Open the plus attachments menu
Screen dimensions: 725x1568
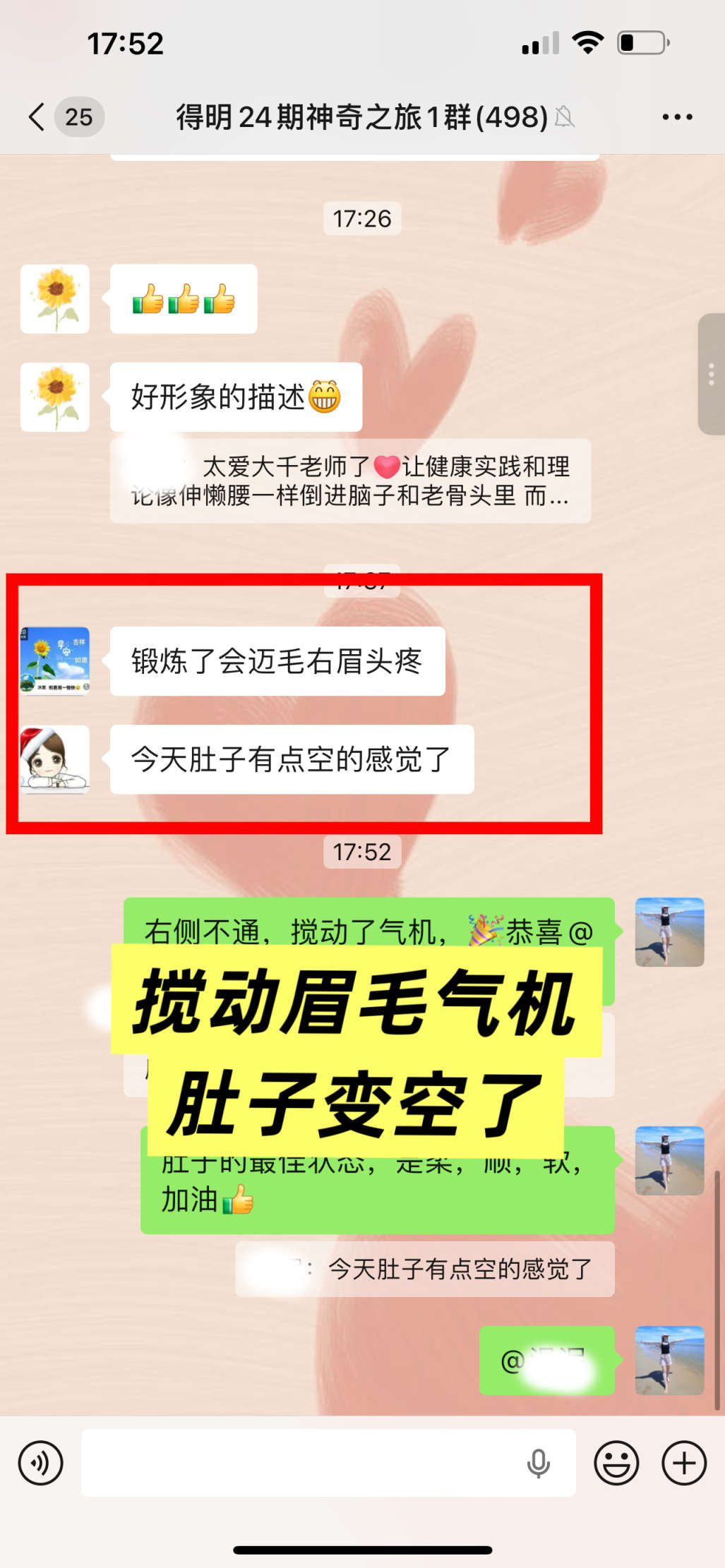[x=683, y=1463]
